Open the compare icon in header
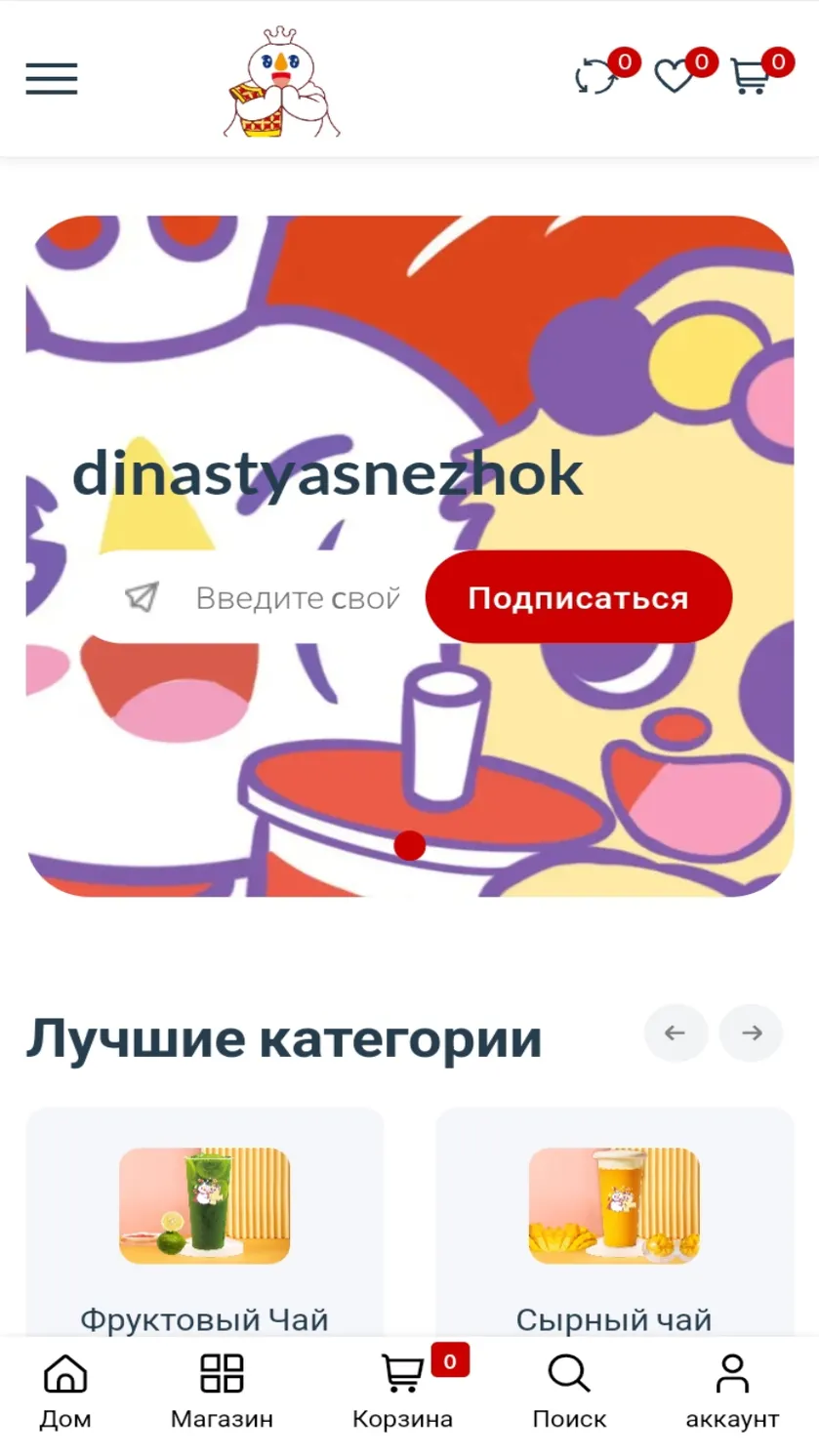The width and height of the screenshot is (819, 1456). click(594, 76)
